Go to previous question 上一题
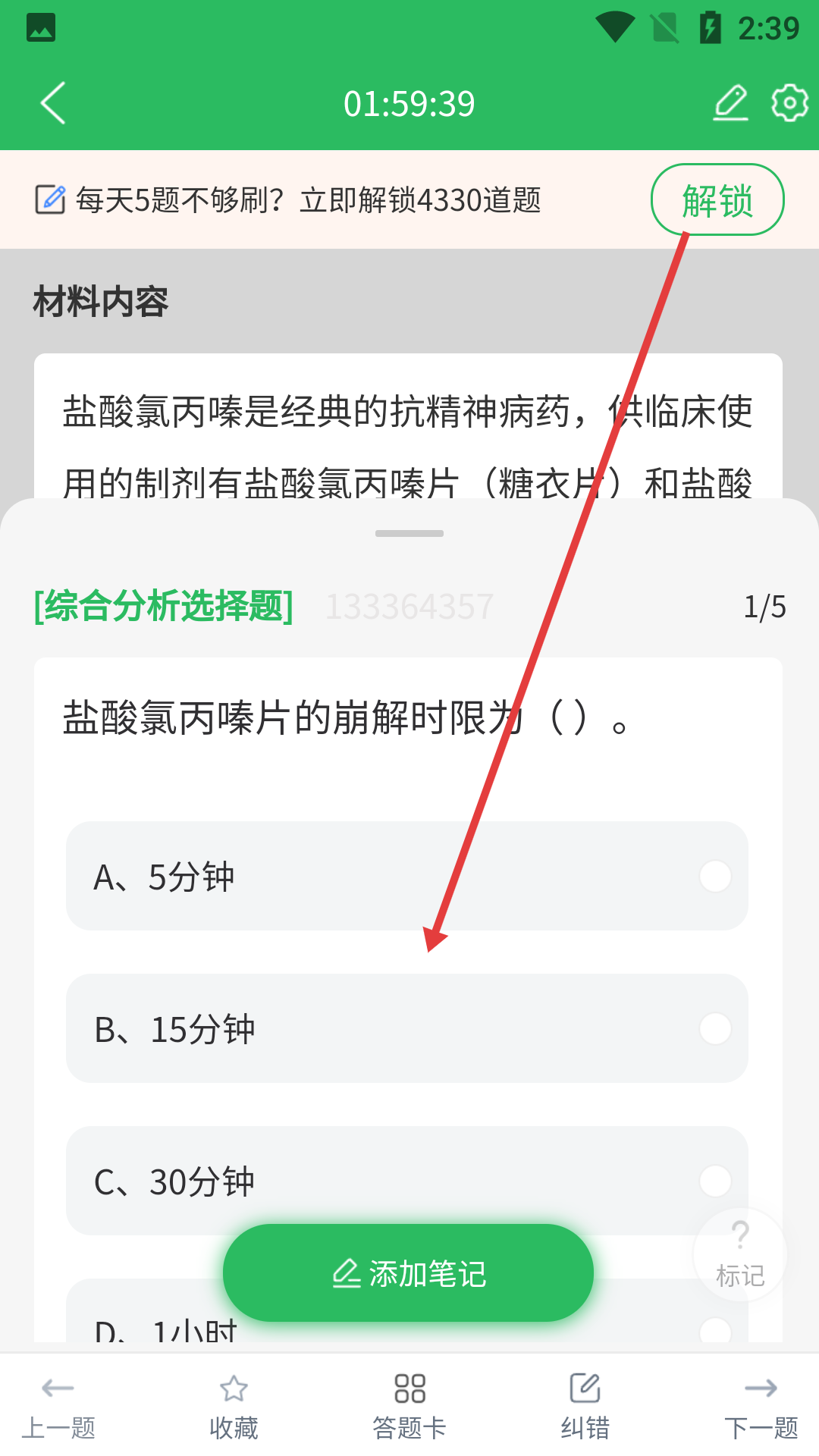This screenshot has width=819, height=1456. click(58, 1407)
